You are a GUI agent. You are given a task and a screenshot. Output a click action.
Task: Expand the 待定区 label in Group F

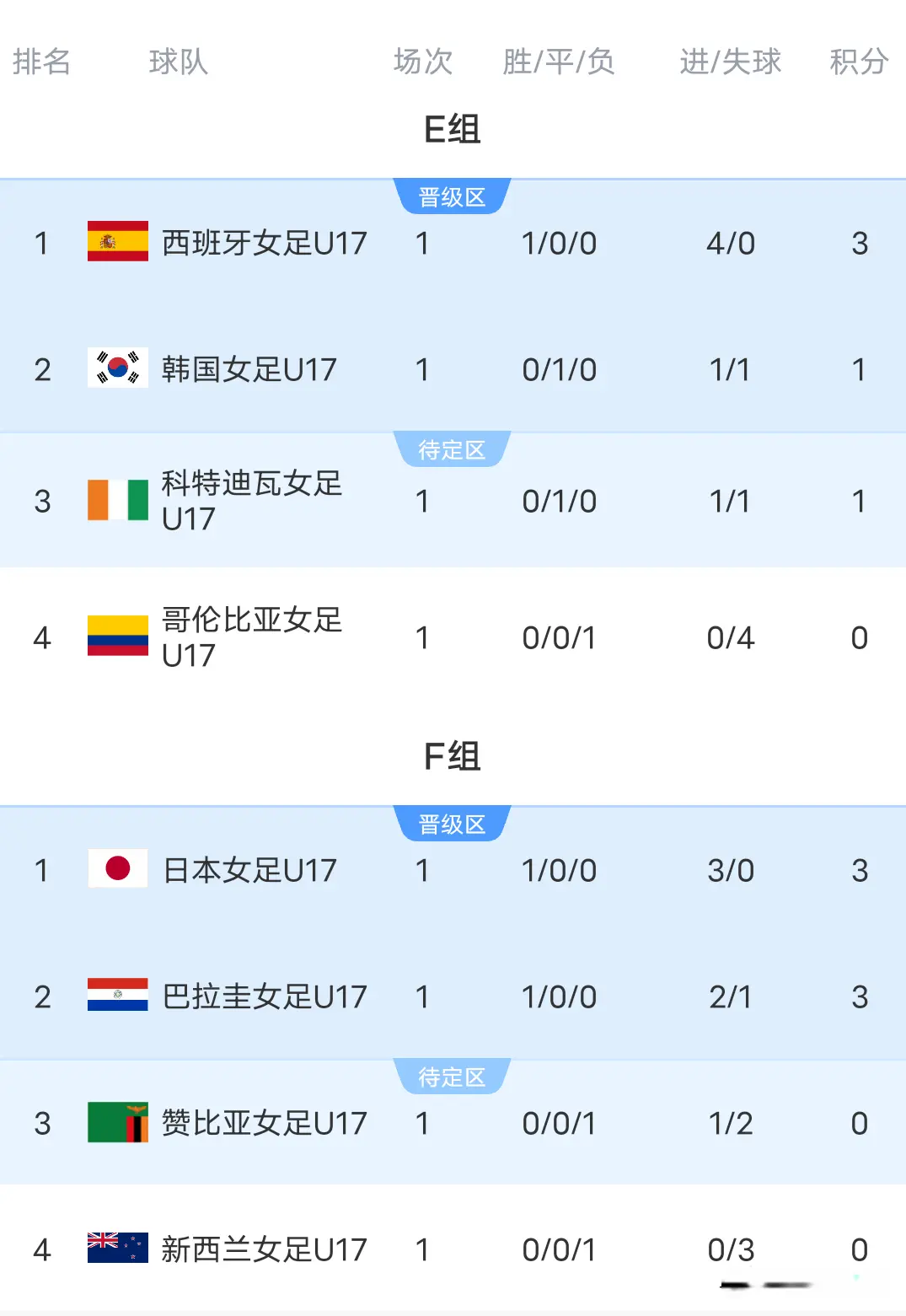pyautogui.click(x=453, y=1077)
